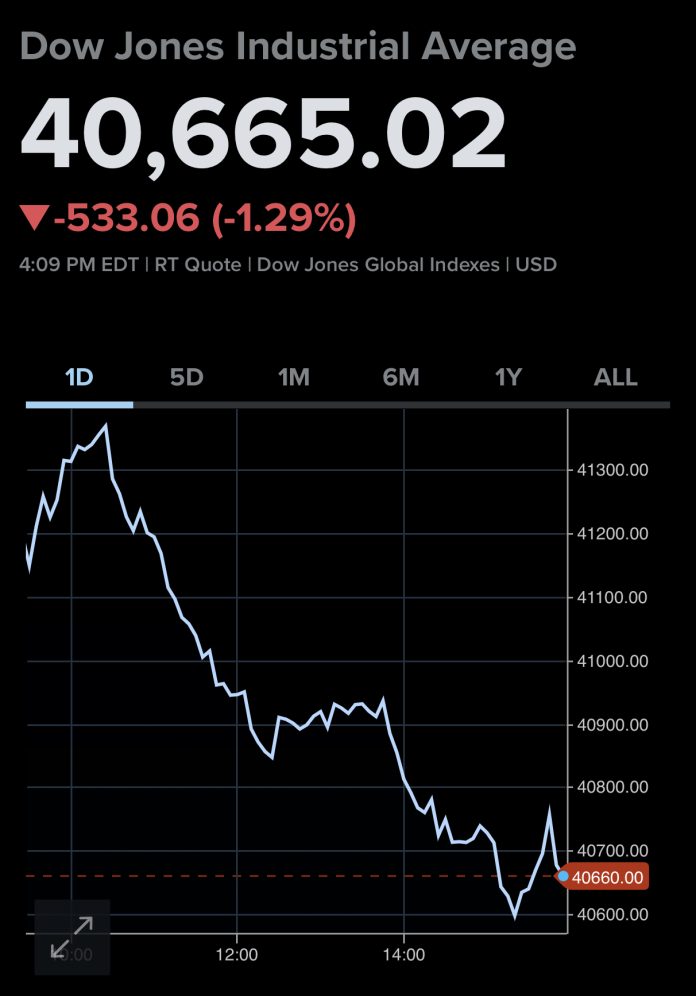The image size is (696, 996).
Task: Show the ALL time chart
Action: [615, 378]
